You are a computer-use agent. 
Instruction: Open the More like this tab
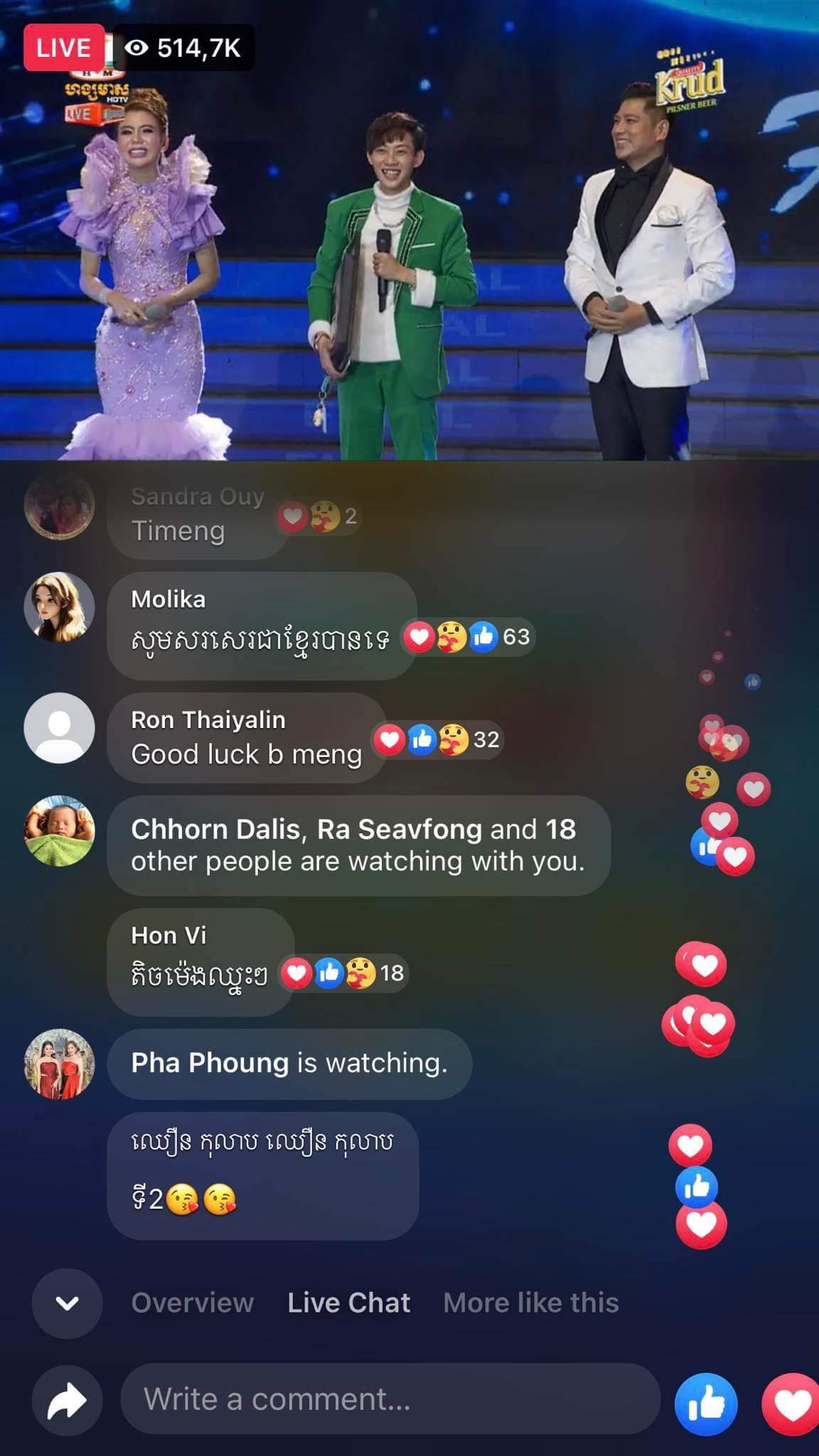tap(530, 1303)
